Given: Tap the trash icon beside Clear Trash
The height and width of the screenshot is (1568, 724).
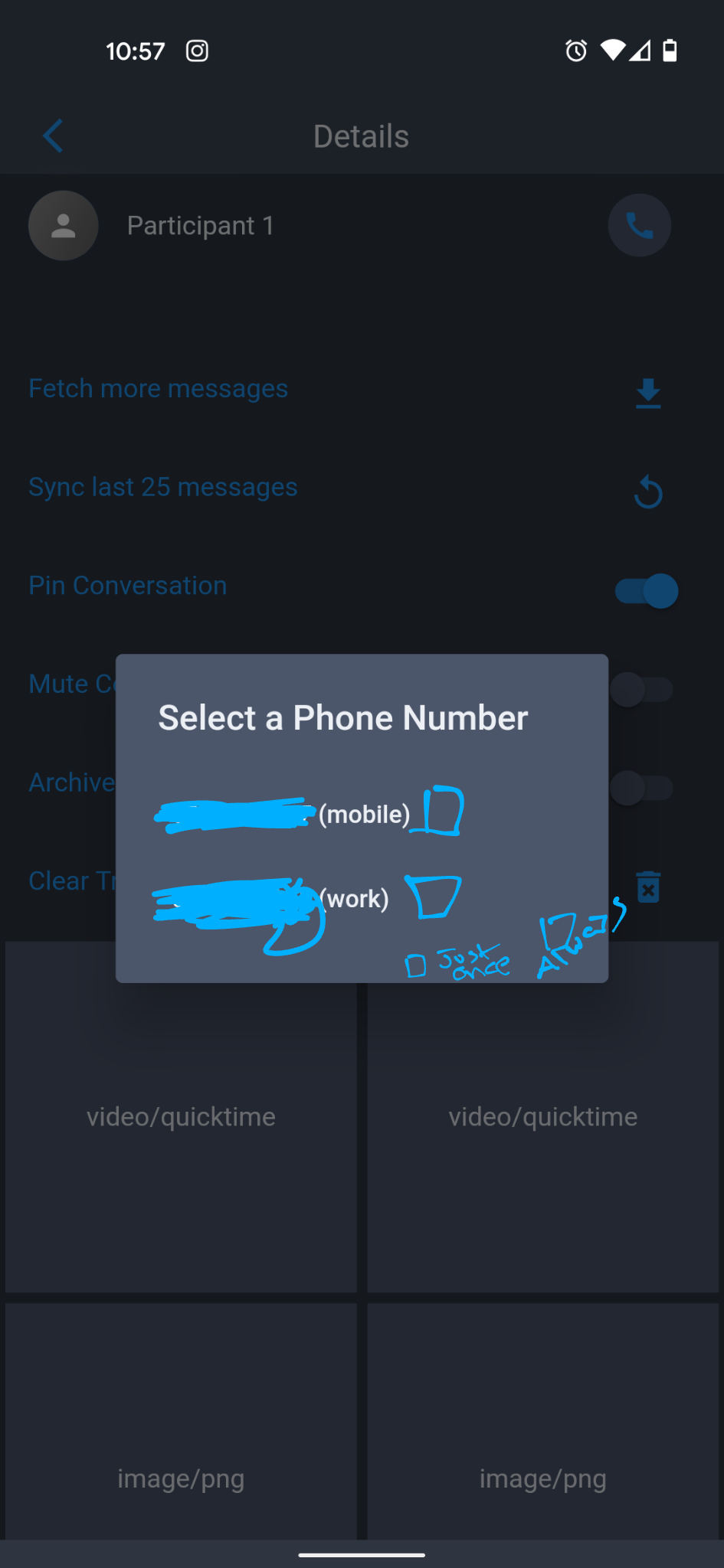Looking at the screenshot, I should [647, 887].
